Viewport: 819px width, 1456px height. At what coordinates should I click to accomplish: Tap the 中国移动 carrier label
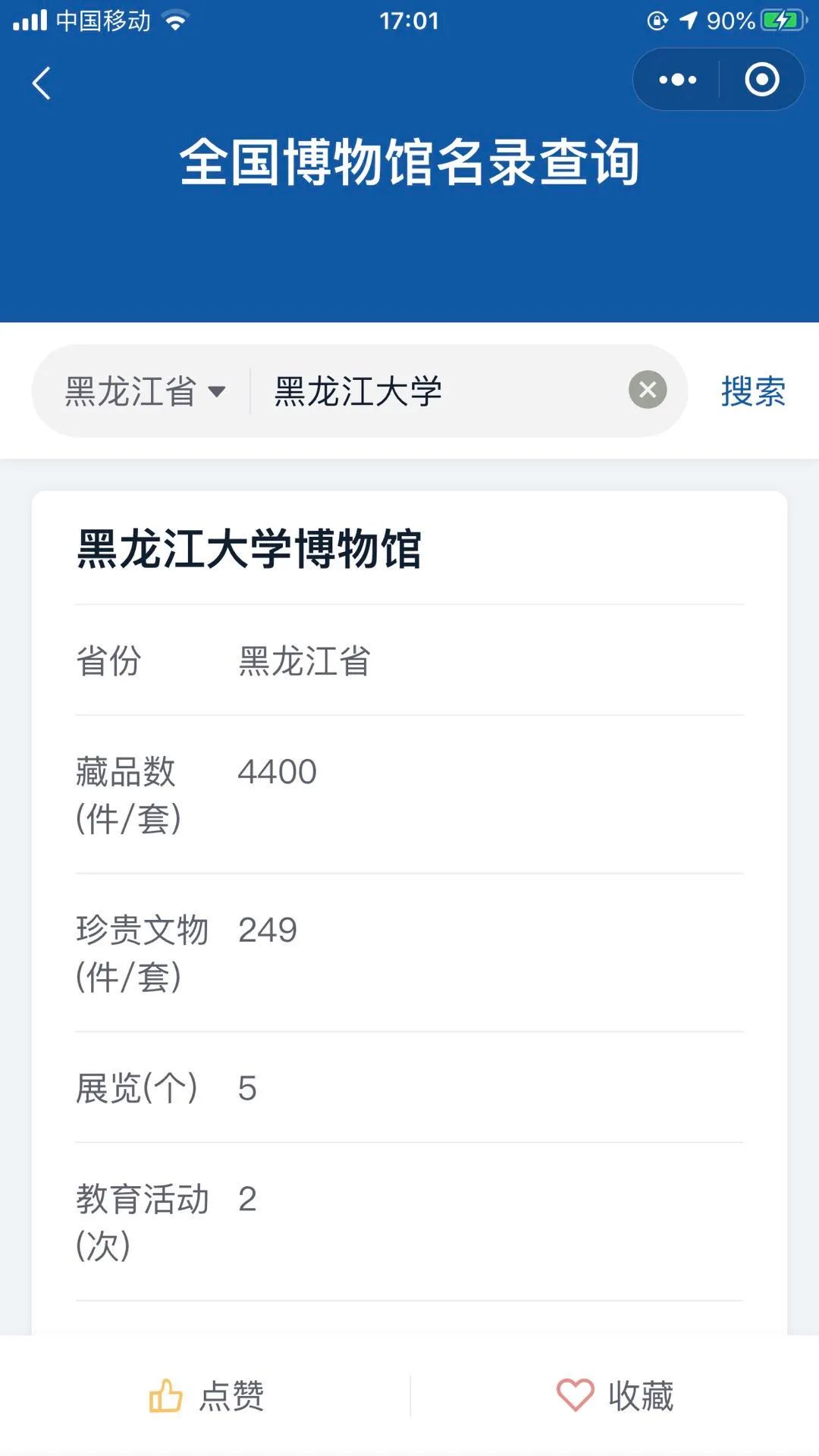(x=102, y=20)
